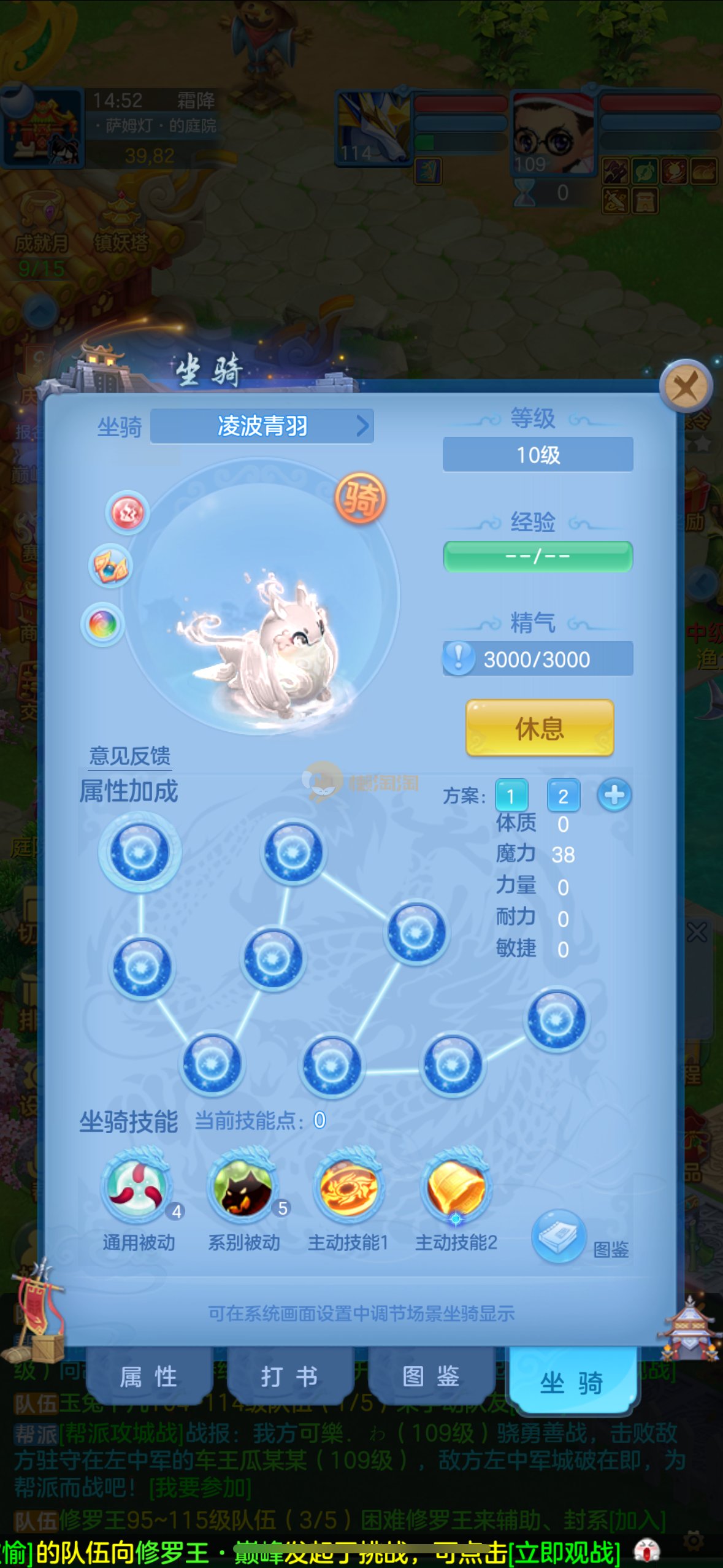Open the 图鉴 book icon
This screenshot has width=723, height=1568.
click(559, 1234)
